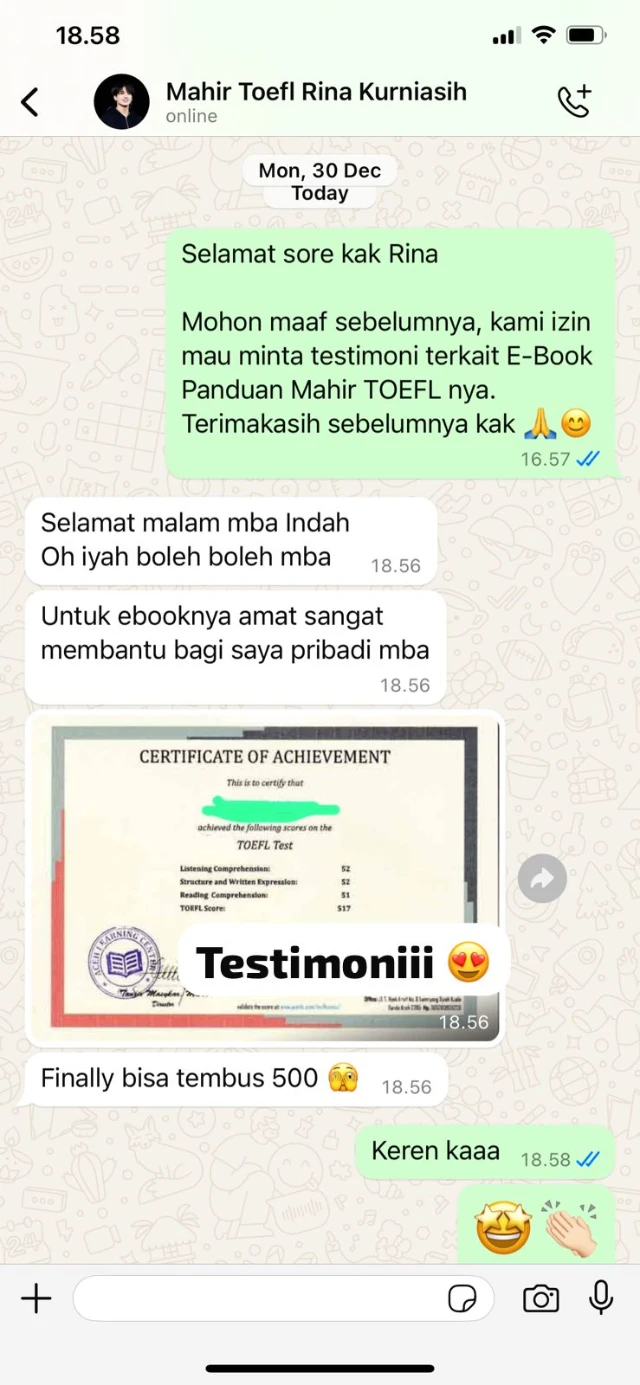The image size is (640, 1385).
Task: Forward the certificate image
Action: point(542,878)
